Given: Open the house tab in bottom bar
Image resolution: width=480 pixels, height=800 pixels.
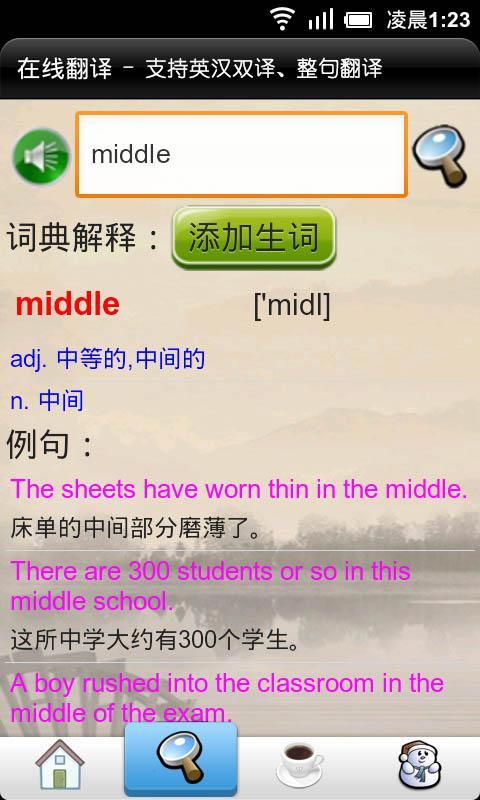Looking at the screenshot, I should (x=60, y=765).
